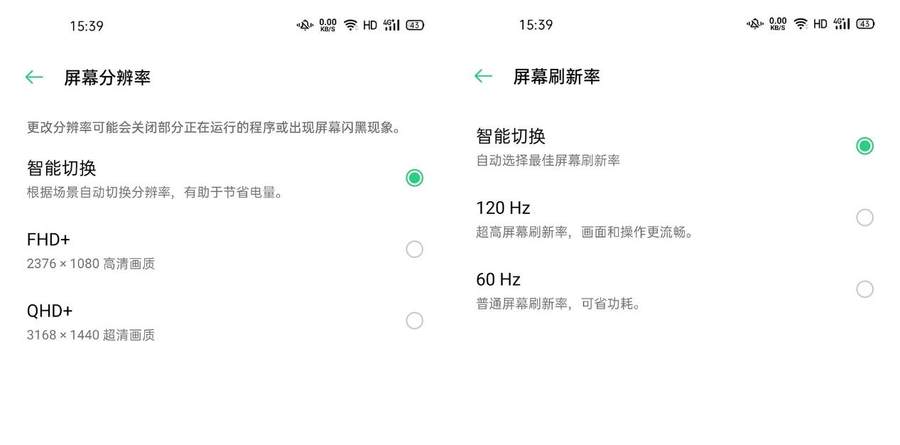Set refresh rate to 120 Hz
900x445 pixels.
[864, 218]
